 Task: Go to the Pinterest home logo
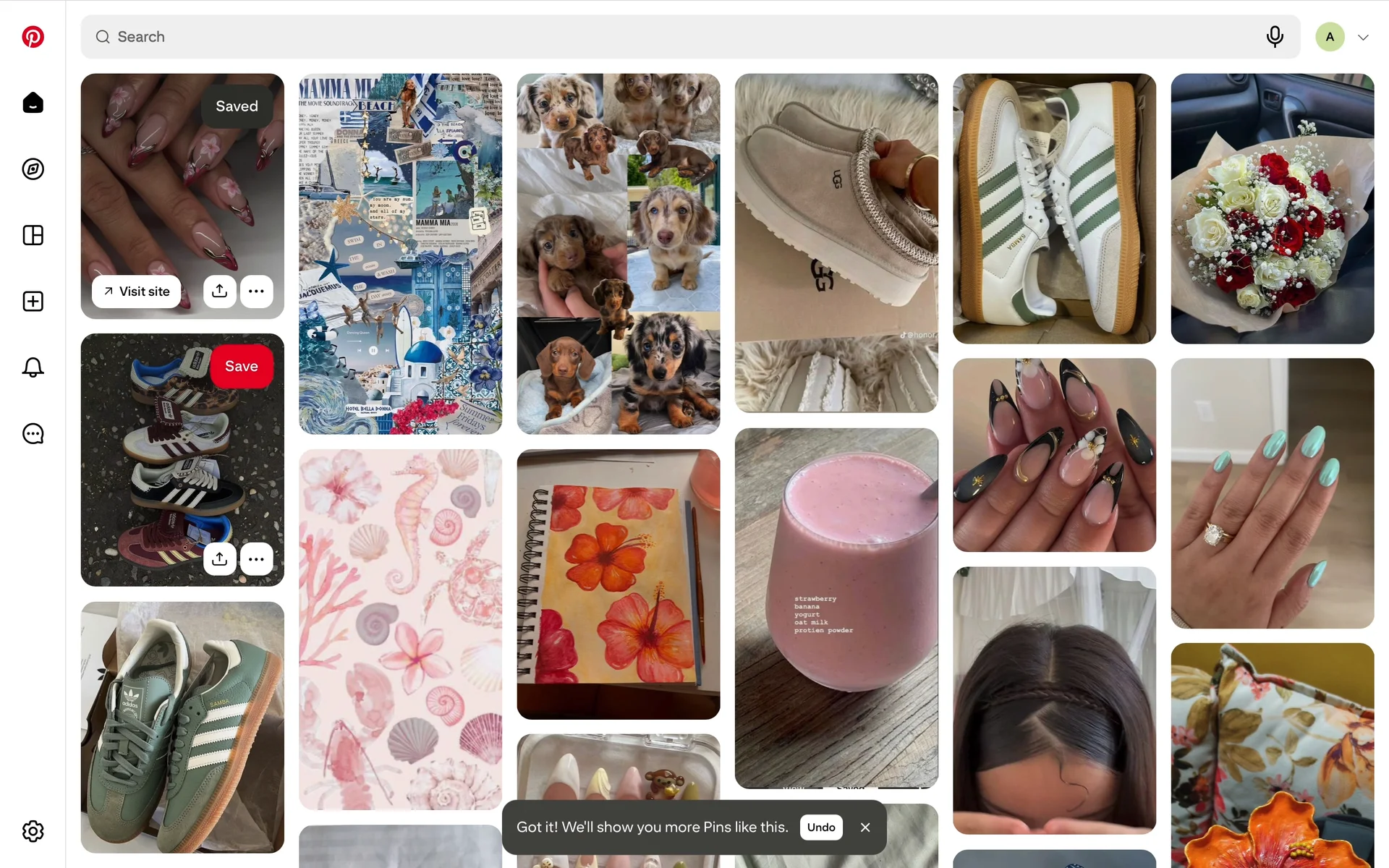click(33, 37)
